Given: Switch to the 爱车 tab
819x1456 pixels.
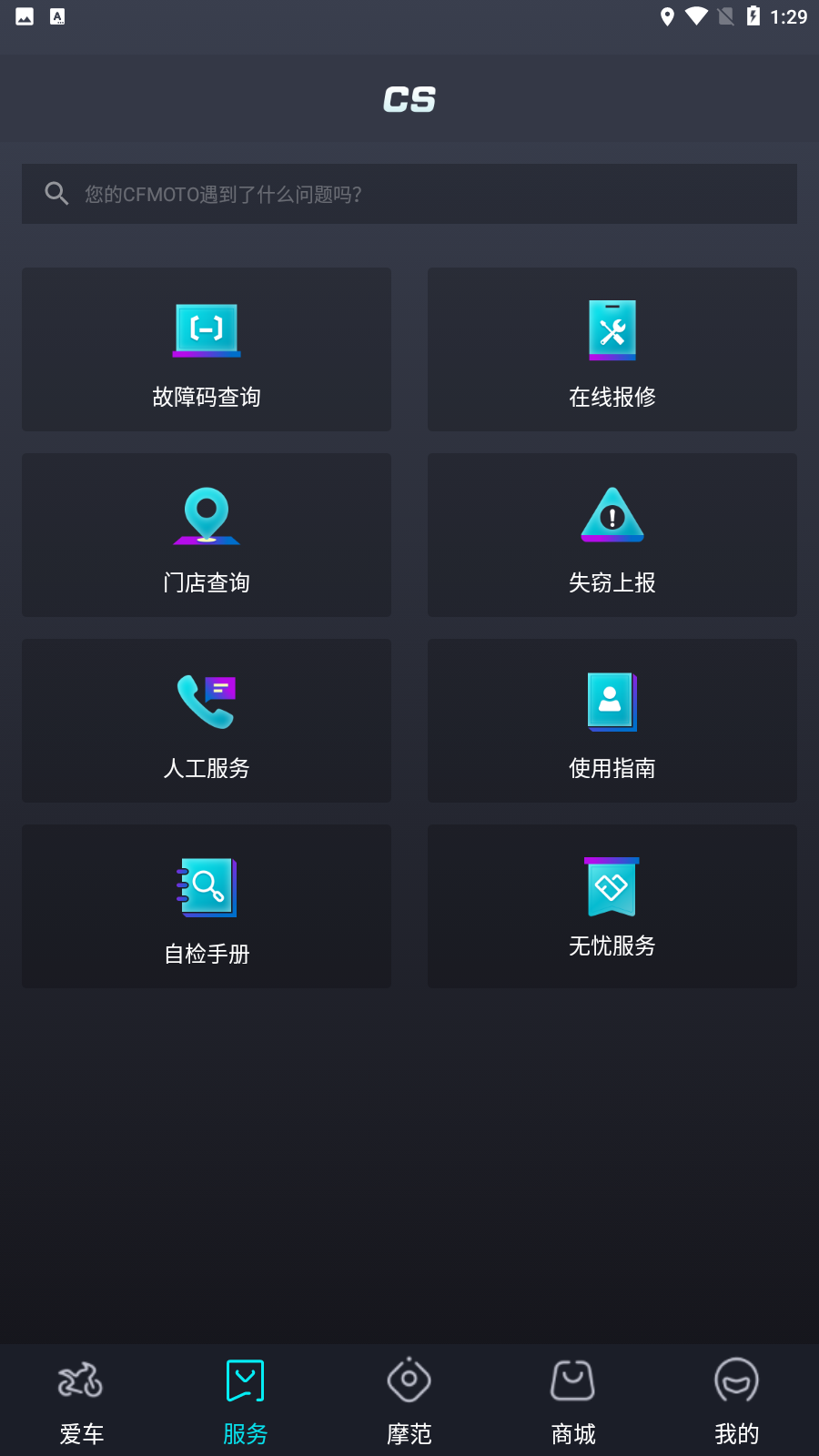Looking at the screenshot, I should click(x=82, y=1401).
